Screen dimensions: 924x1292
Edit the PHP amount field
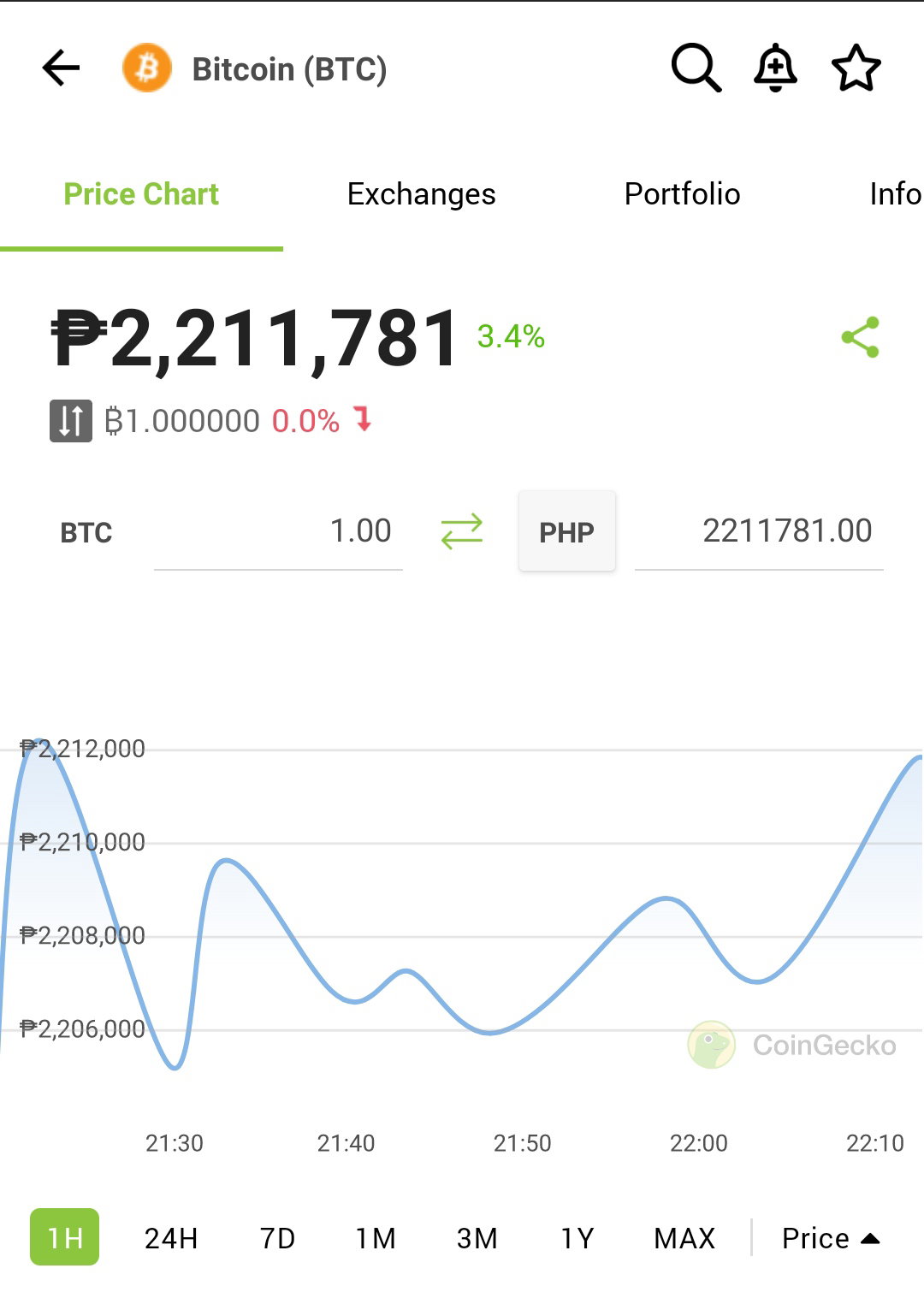[759, 531]
